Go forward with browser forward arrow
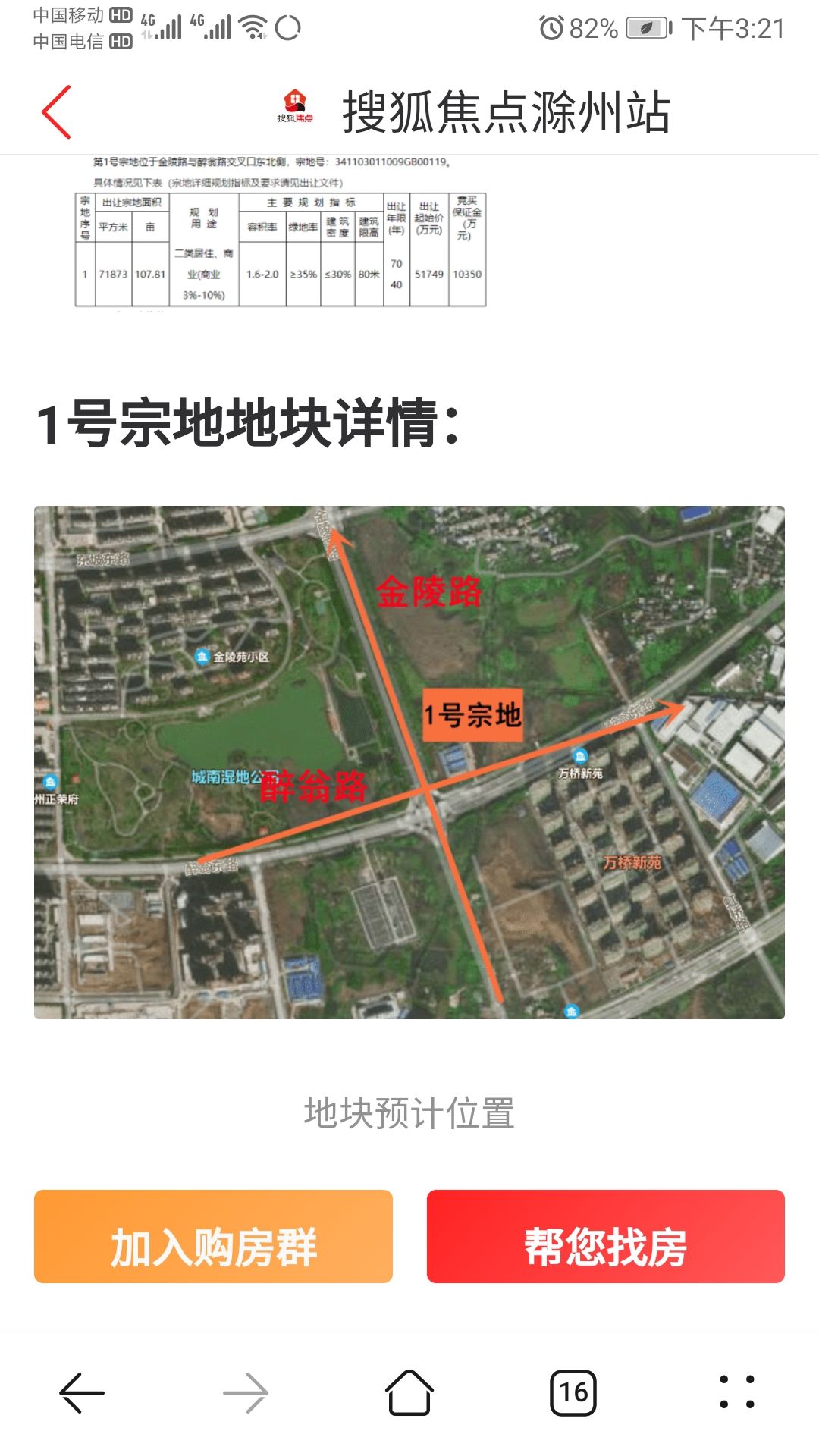 (246, 1392)
